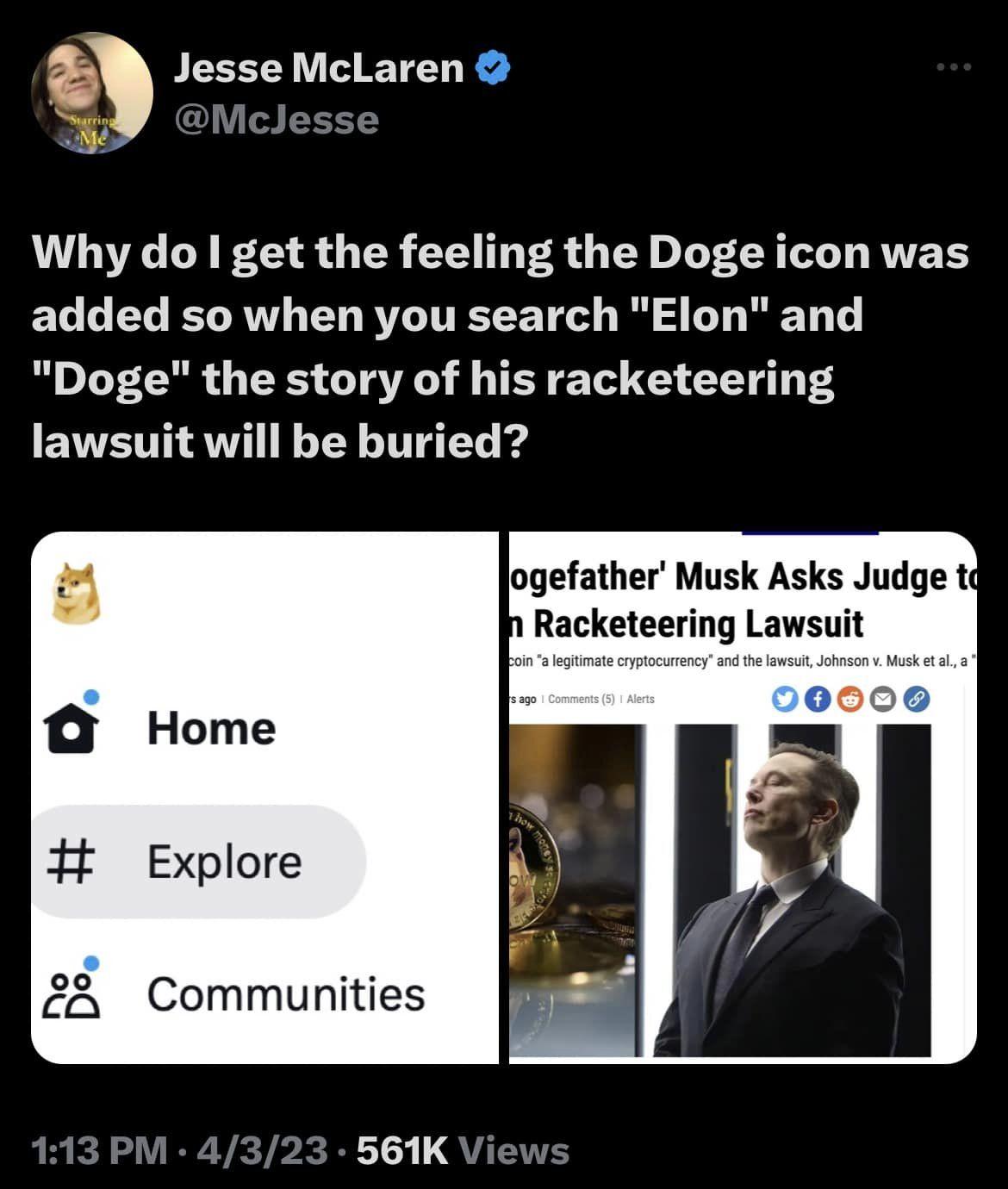Share the article via the Facebook icon
Viewport: 1008px width, 1189px height.
click(x=818, y=698)
